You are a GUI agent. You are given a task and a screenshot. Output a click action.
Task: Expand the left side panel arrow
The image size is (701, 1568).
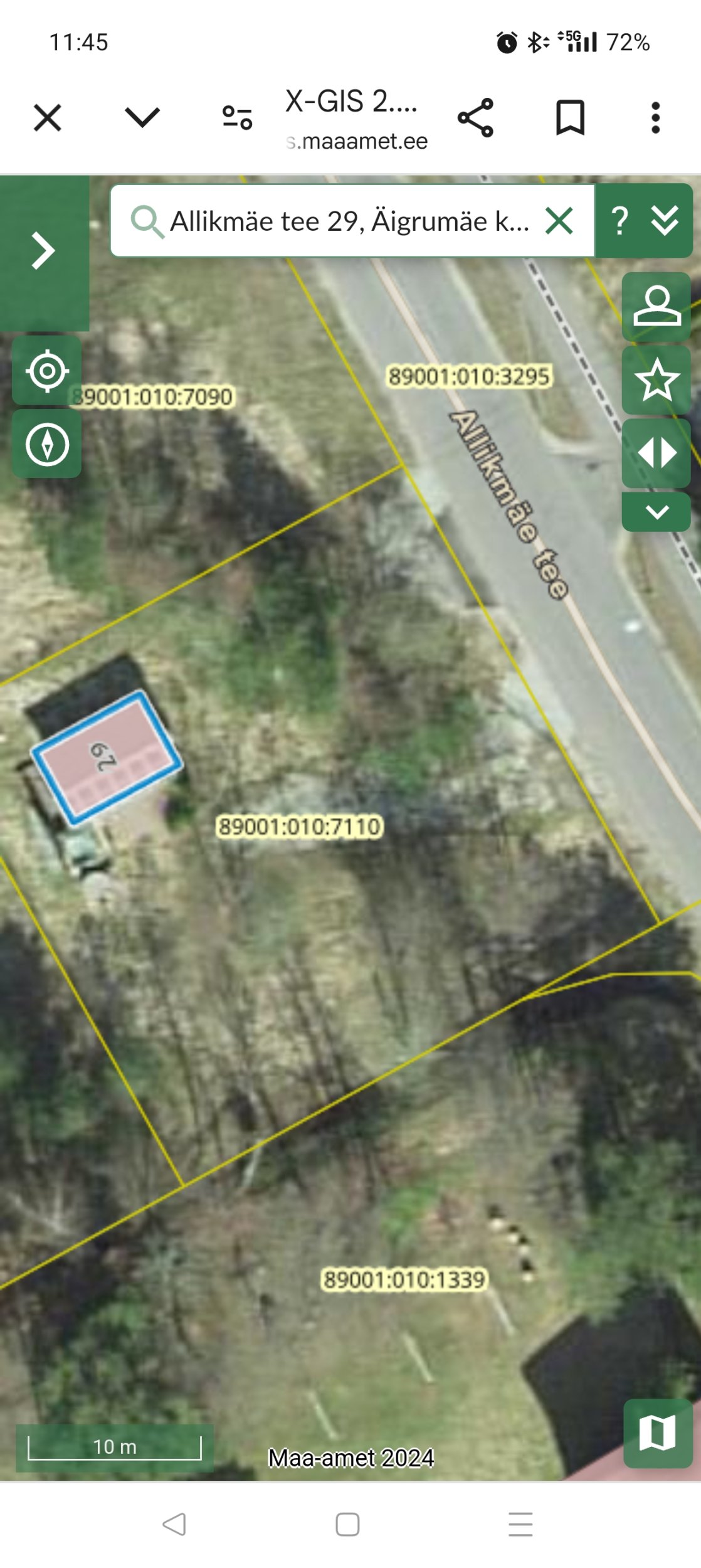pos(43,251)
